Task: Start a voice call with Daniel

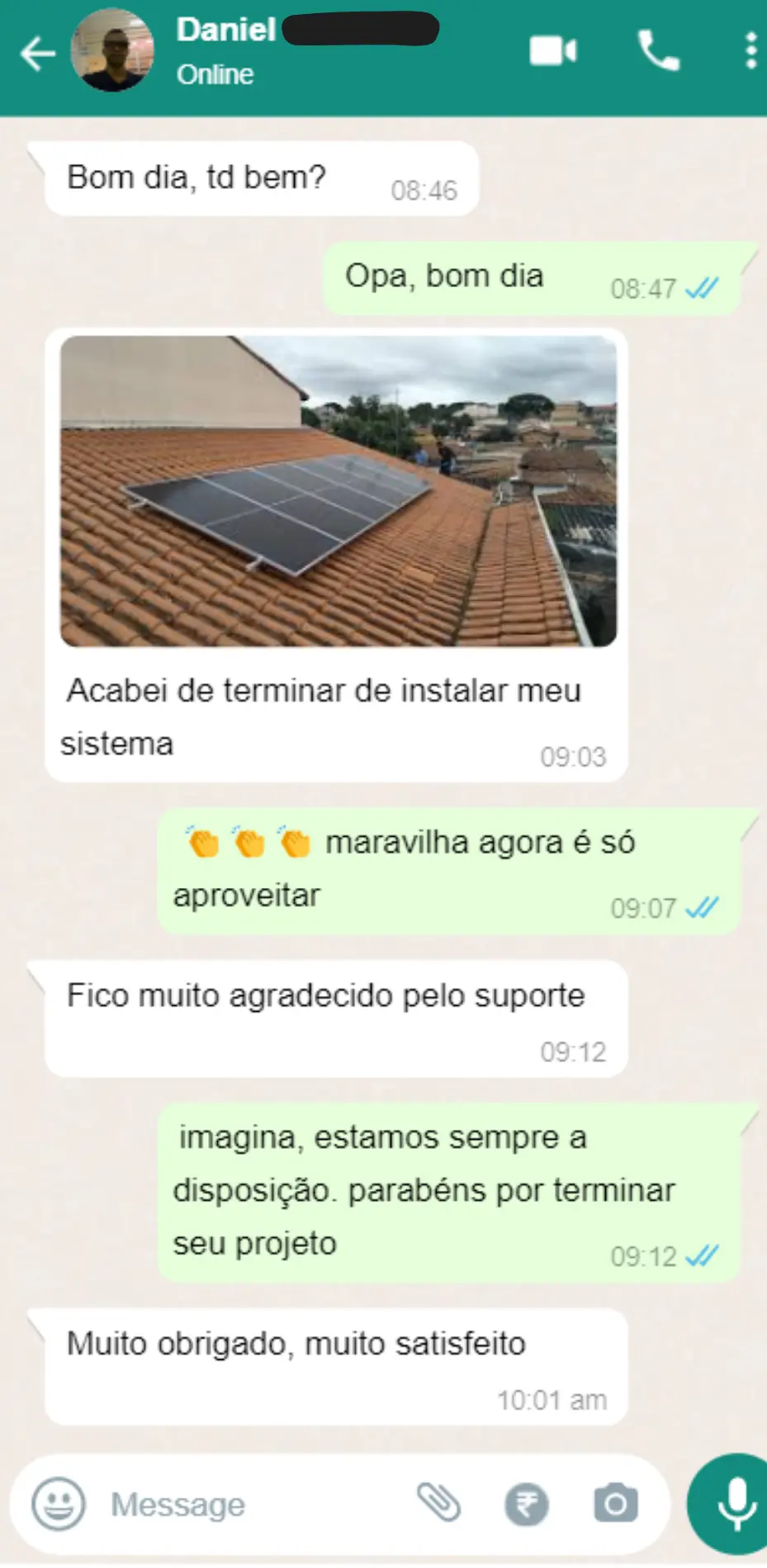Action: (658, 51)
